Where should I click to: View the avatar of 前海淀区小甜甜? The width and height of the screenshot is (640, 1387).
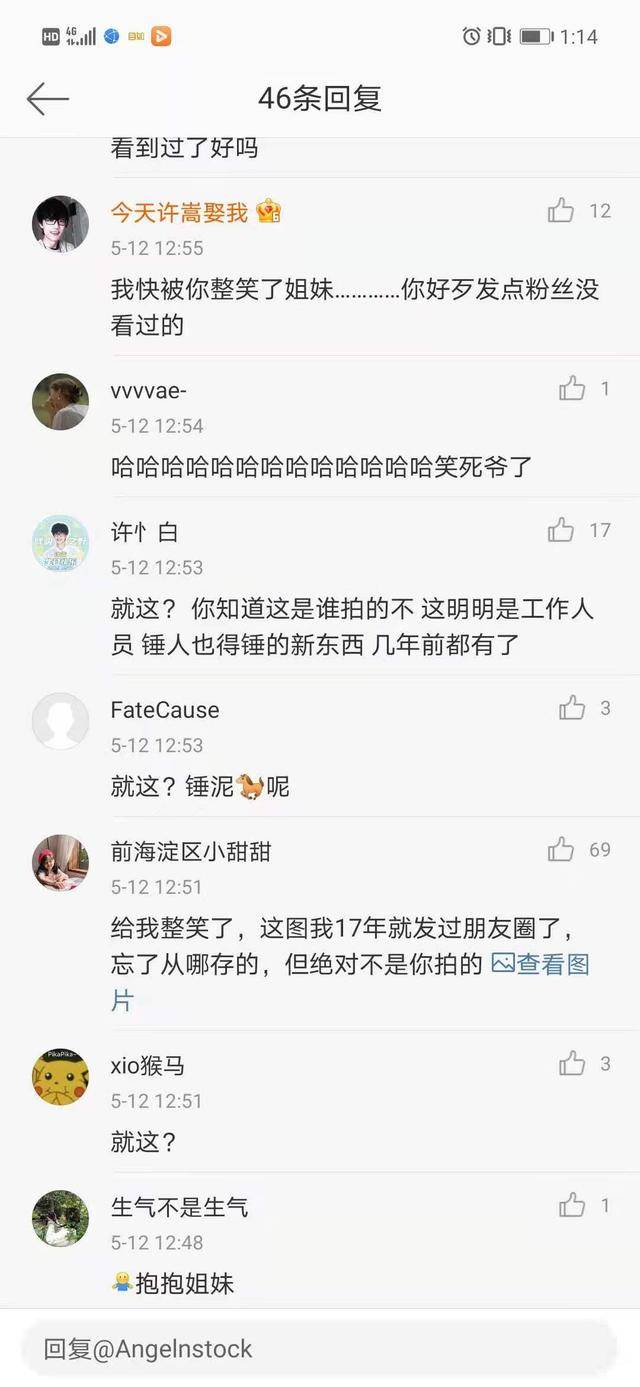(60, 863)
